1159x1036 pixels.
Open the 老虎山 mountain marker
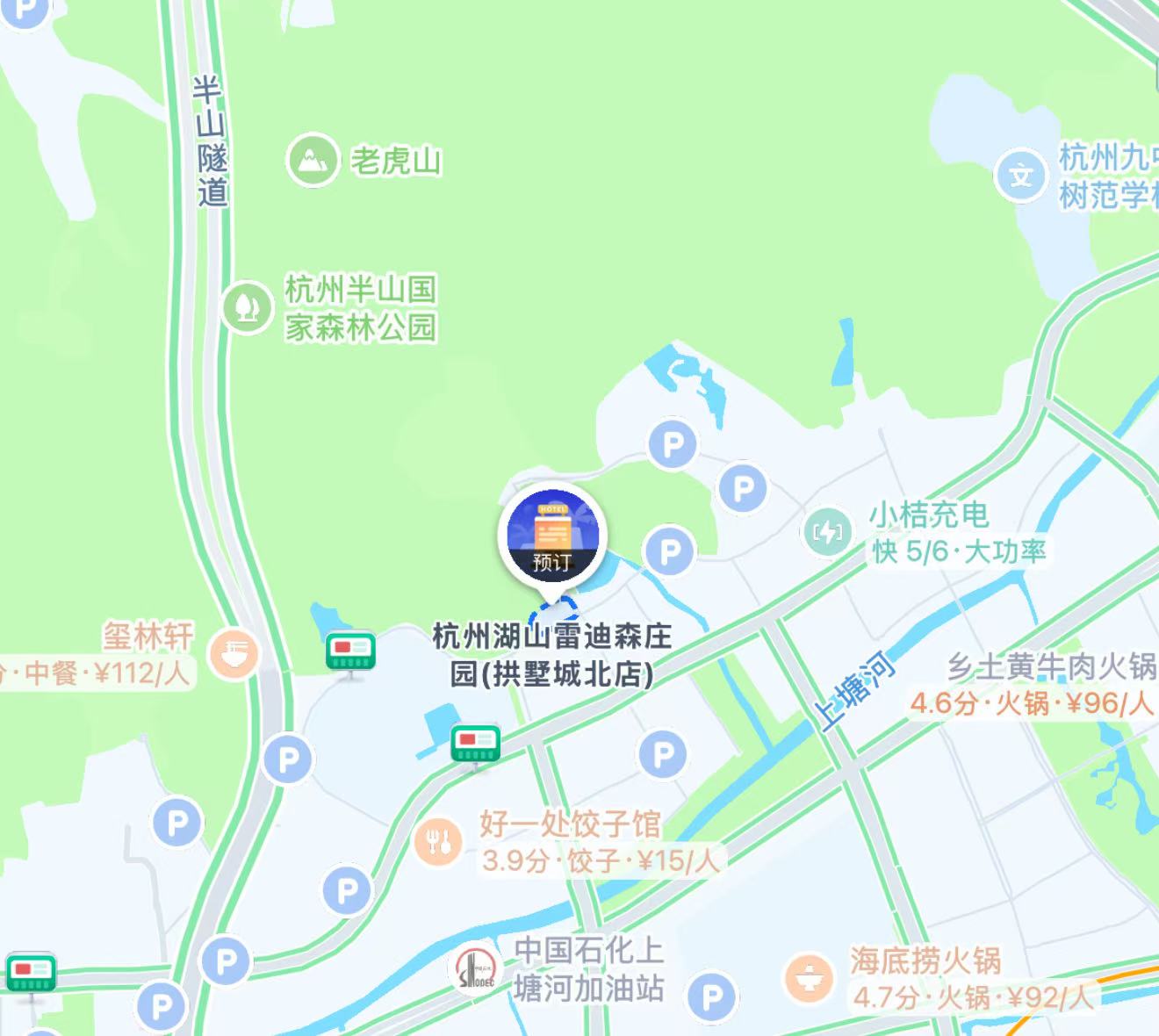[312, 160]
